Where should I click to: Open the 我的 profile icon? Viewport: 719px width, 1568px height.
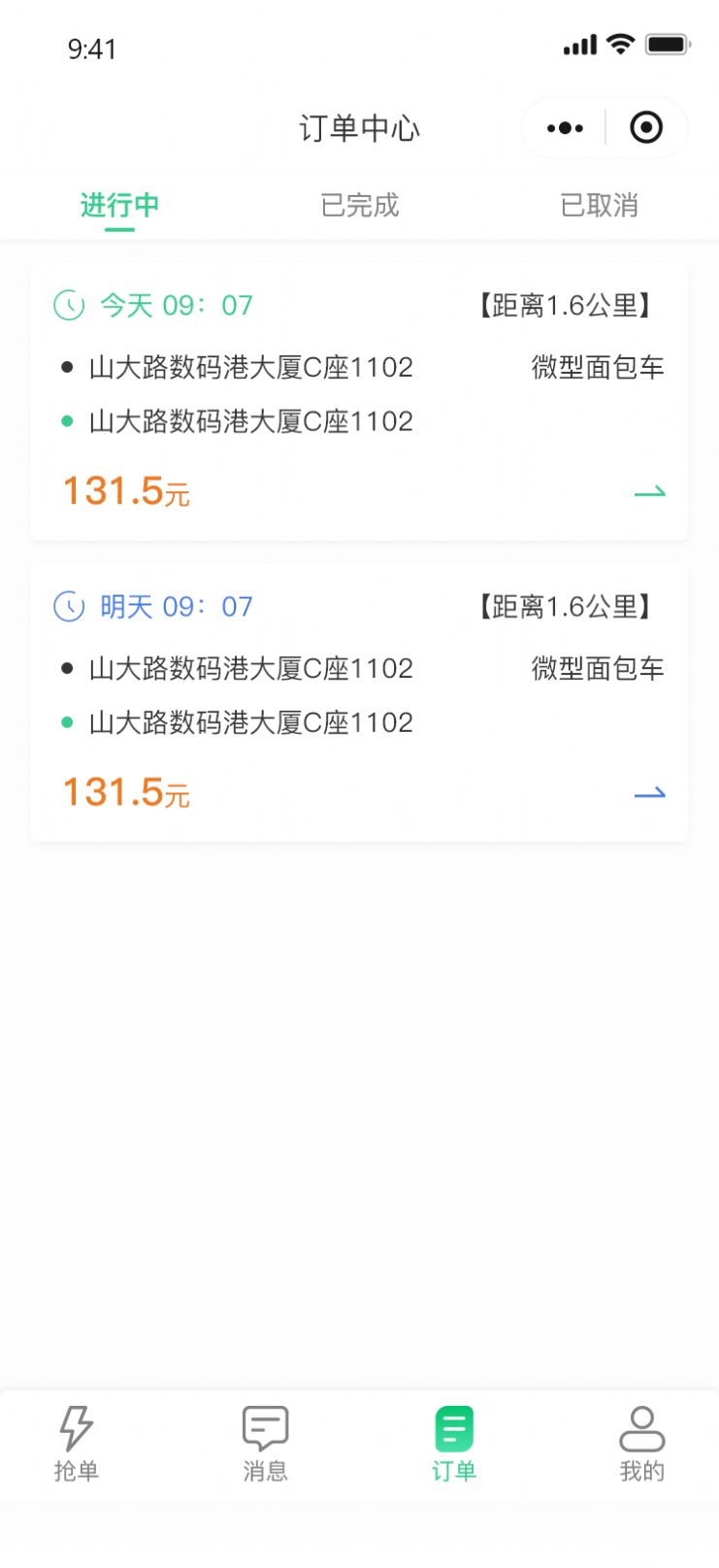click(x=640, y=1428)
